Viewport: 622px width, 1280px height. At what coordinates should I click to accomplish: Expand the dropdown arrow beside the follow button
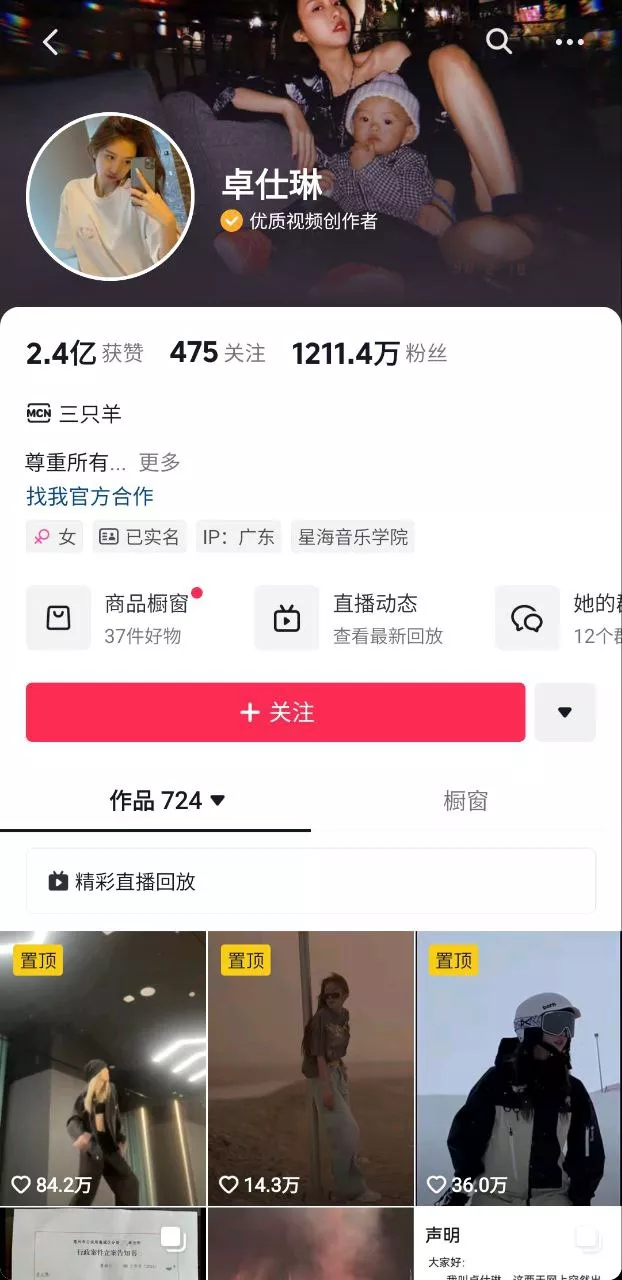pyautogui.click(x=565, y=712)
